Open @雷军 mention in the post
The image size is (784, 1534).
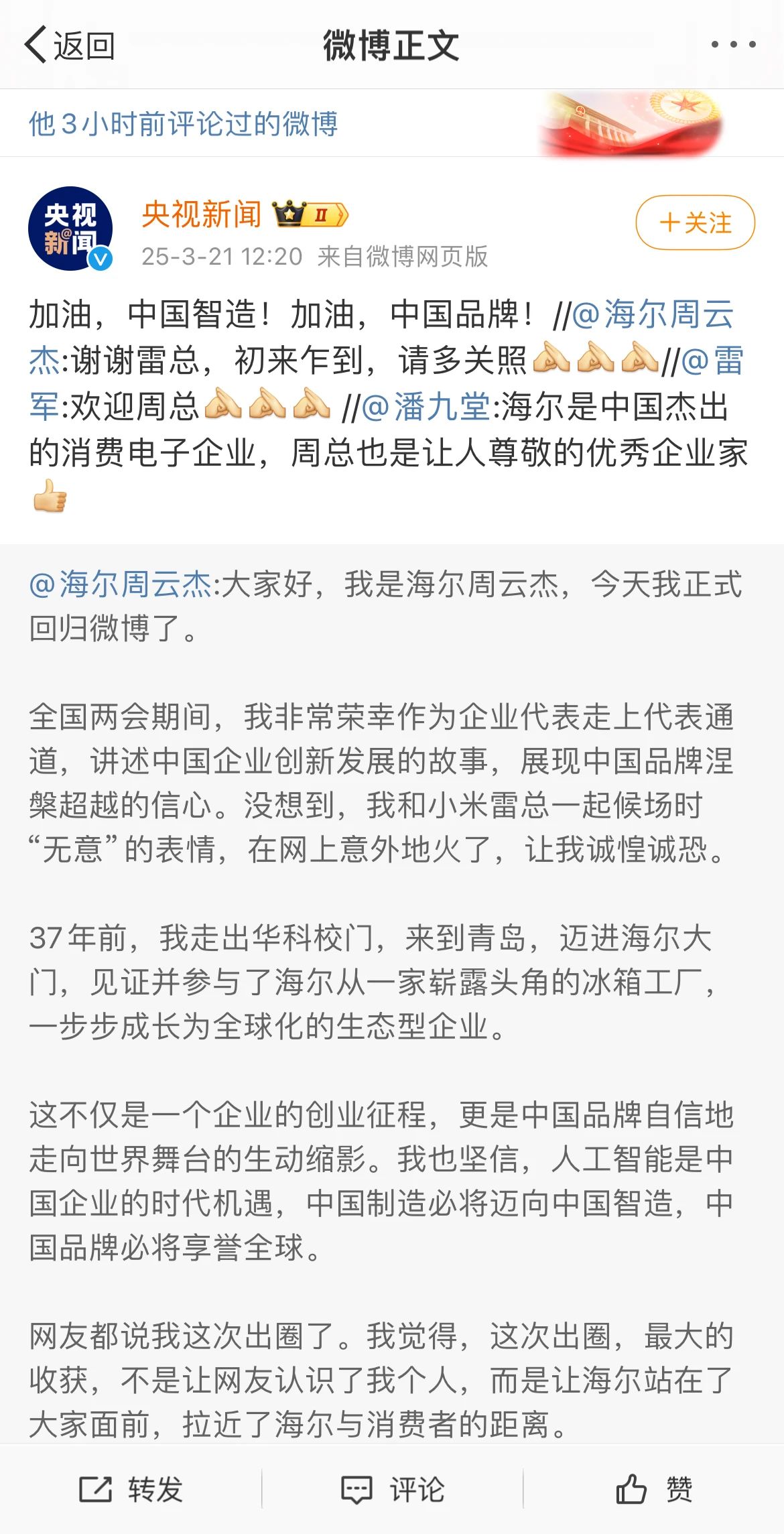pos(712,361)
